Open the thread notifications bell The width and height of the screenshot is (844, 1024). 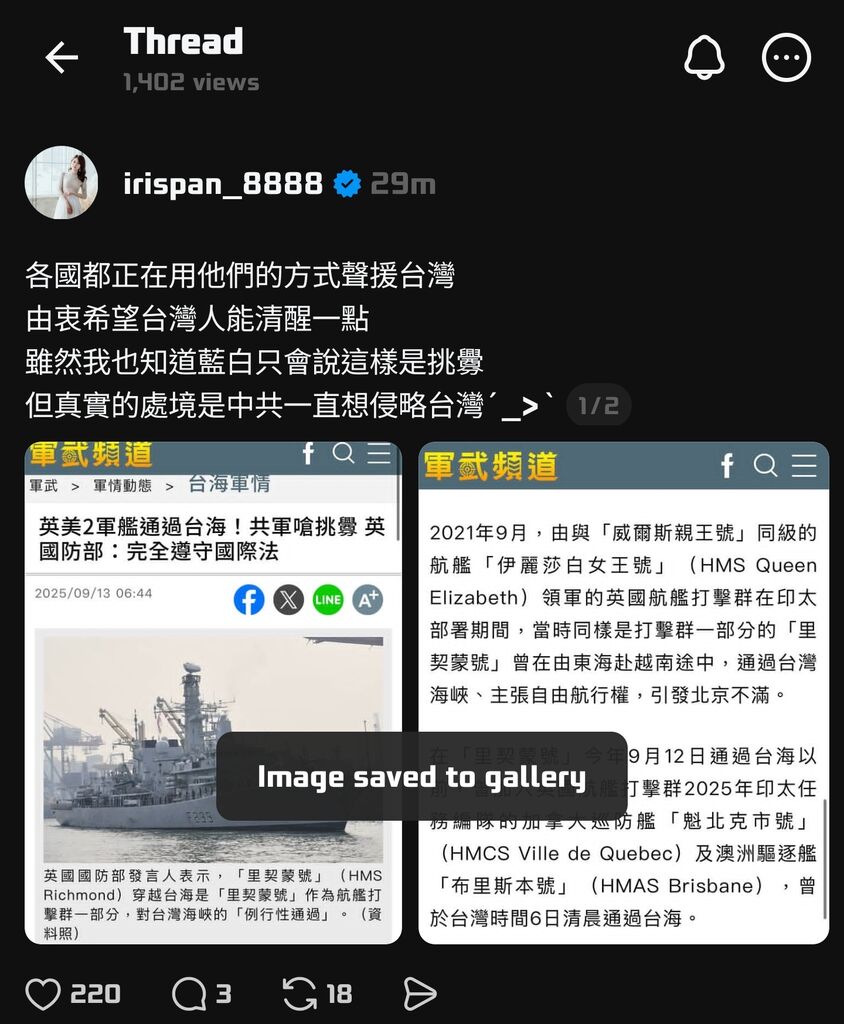point(704,59)
